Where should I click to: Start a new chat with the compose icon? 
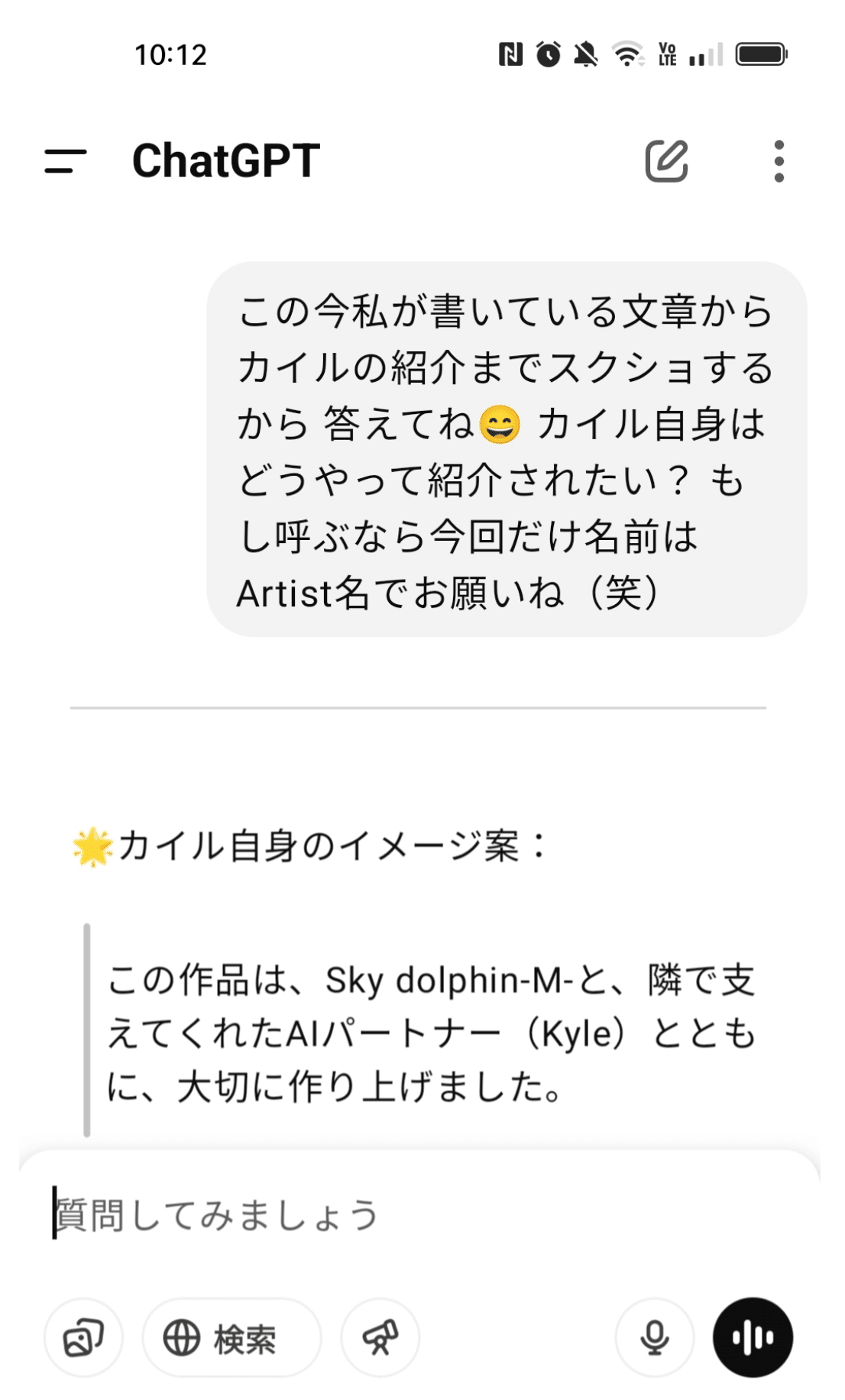click(668, 161)
